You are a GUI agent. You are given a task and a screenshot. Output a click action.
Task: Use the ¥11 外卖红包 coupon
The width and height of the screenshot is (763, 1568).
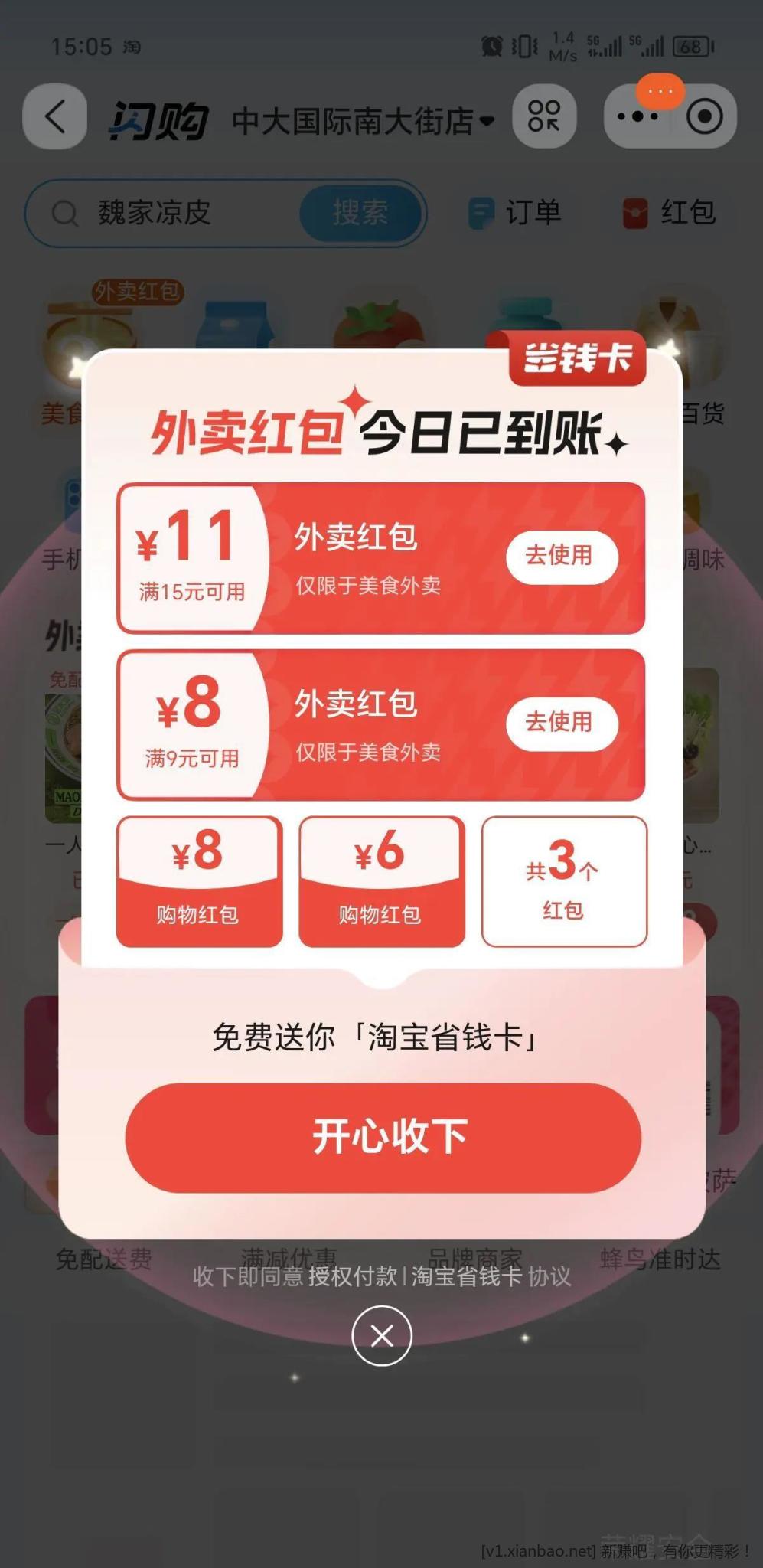[x=561, y=556]
